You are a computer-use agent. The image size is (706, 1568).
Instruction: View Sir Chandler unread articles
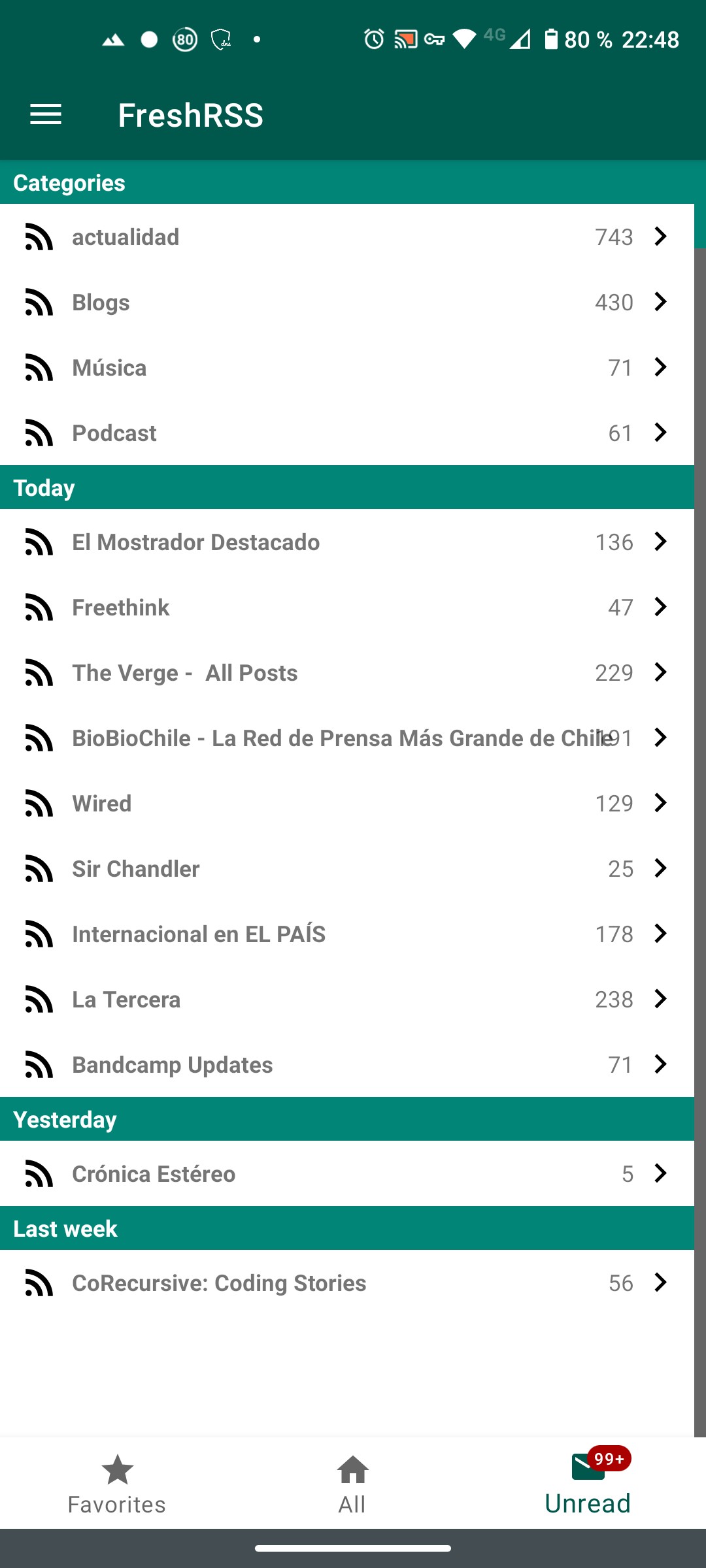click(x=346, y=868)
